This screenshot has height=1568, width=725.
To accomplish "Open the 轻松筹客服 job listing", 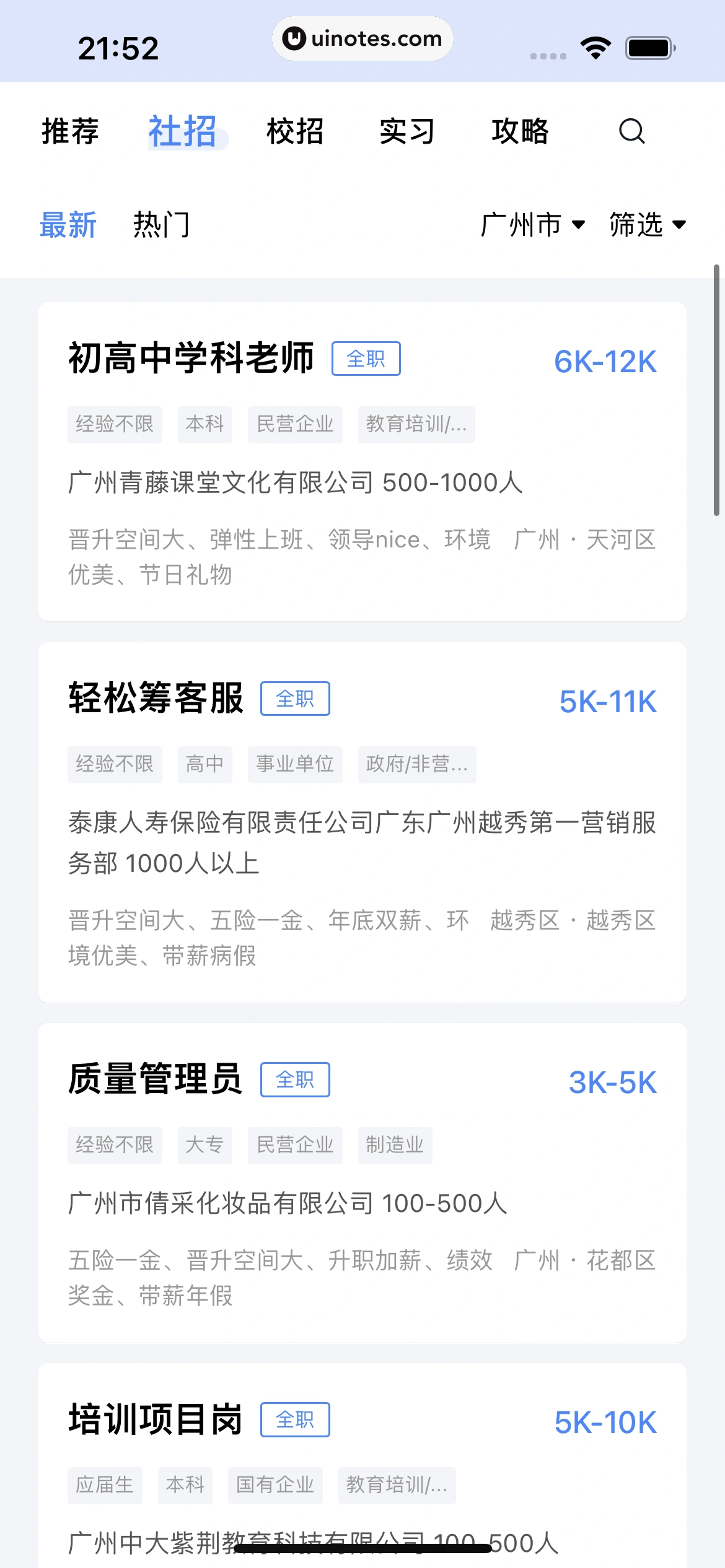I will click(x=155, y=699).
